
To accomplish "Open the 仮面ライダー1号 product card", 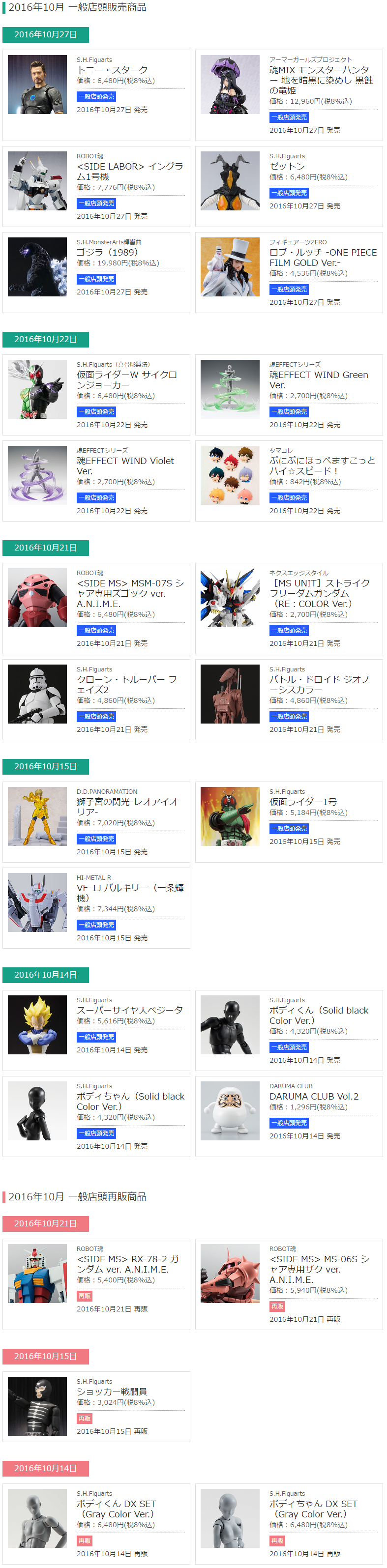I will click(x=289, y=821).
